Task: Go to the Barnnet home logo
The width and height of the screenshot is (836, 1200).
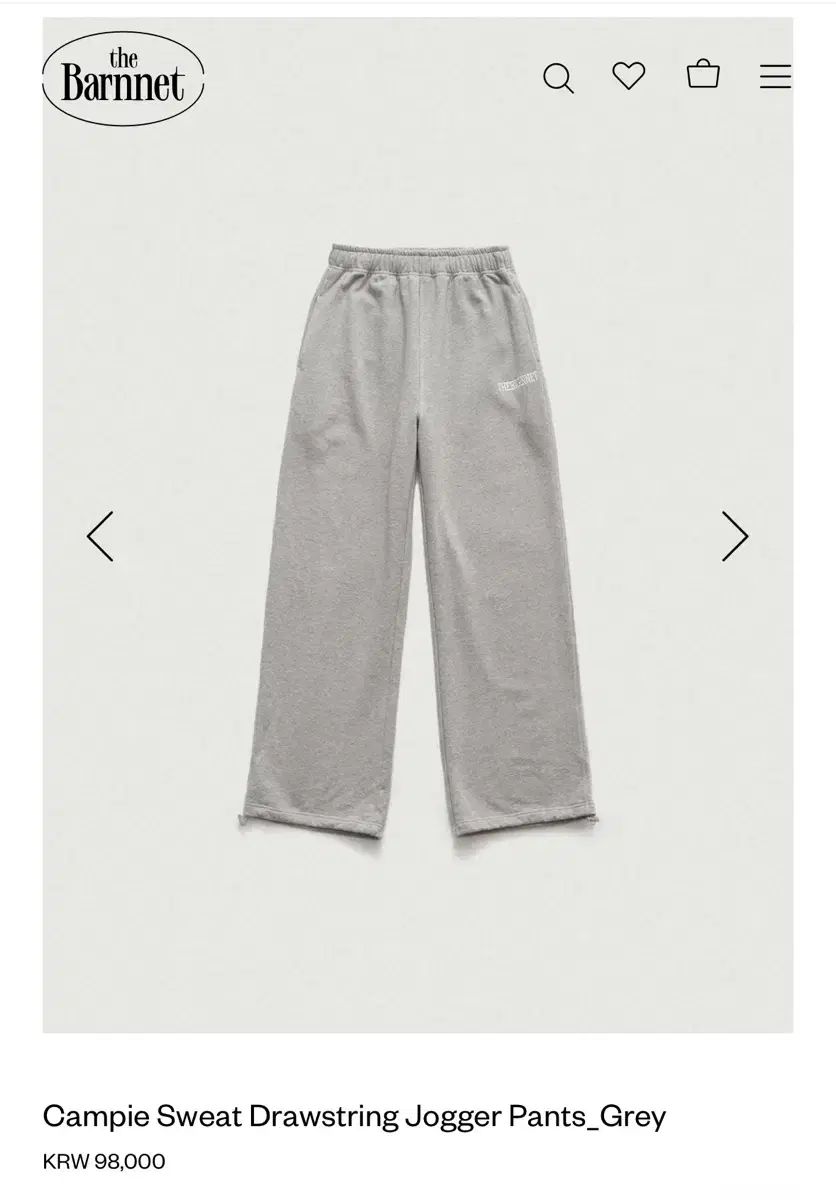Action: [123, 79]
